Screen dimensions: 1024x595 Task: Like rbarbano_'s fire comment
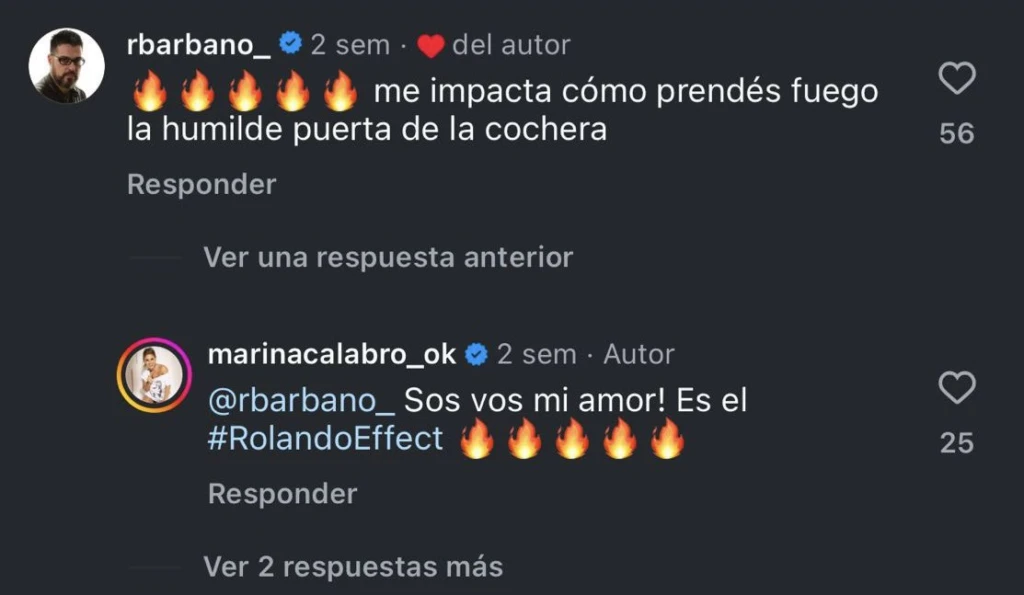click(x=957, y=78)
